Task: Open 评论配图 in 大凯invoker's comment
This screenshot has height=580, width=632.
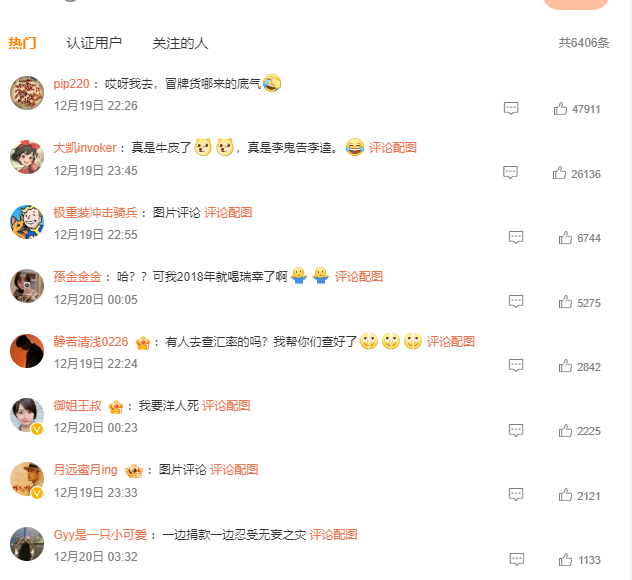Action: pos(393,147)
